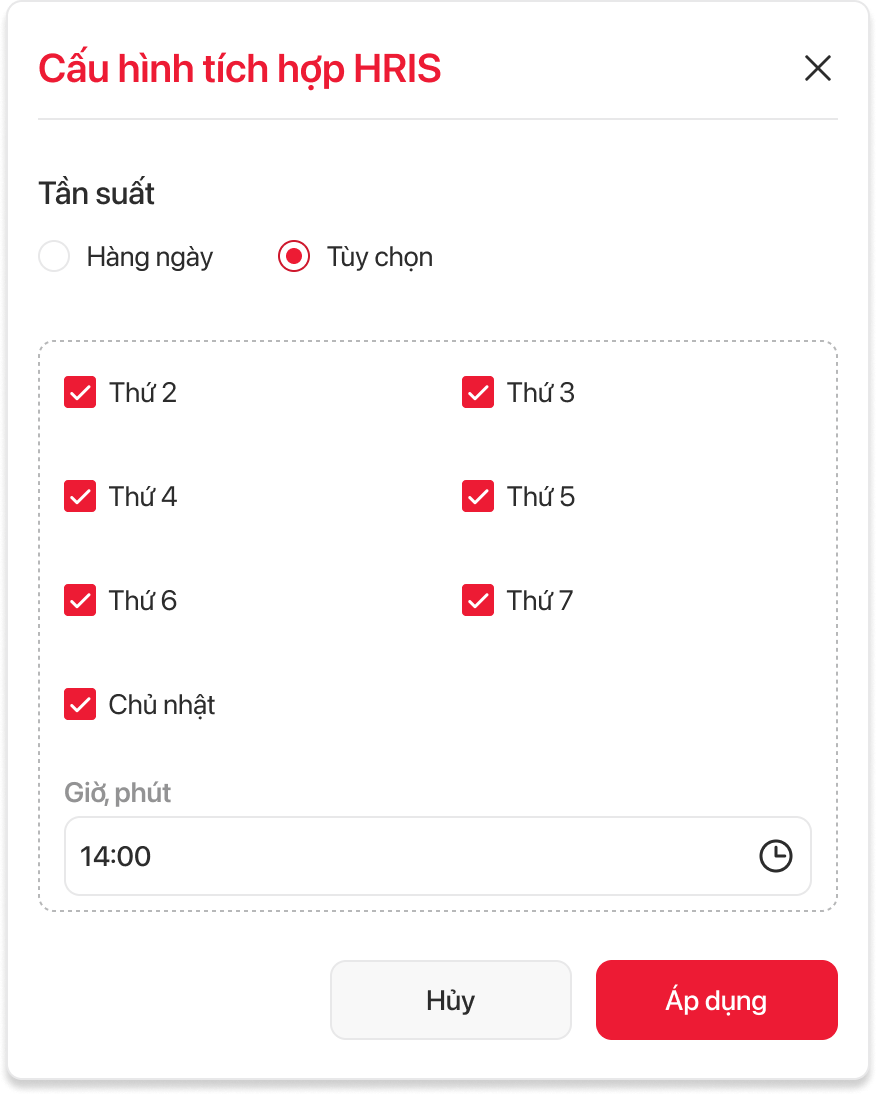Uncheck the Thứ 3 checkbox
This screenshot has height=1094, width=876.
click(x=478, y=392)
